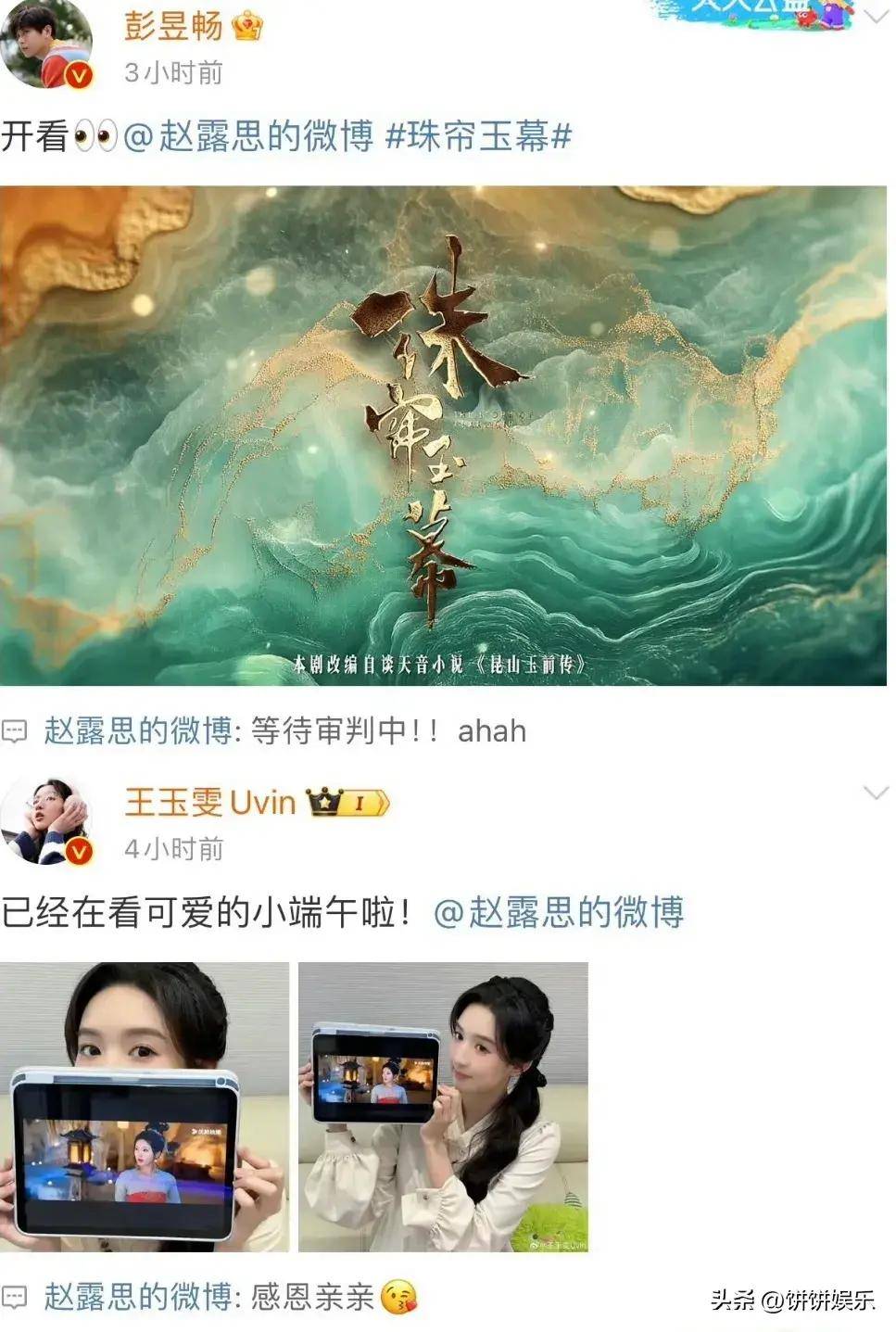View the 珠帘玉幕 poster image
Viewport: 896px width, 1332px height.
click(x=443, y=436)
